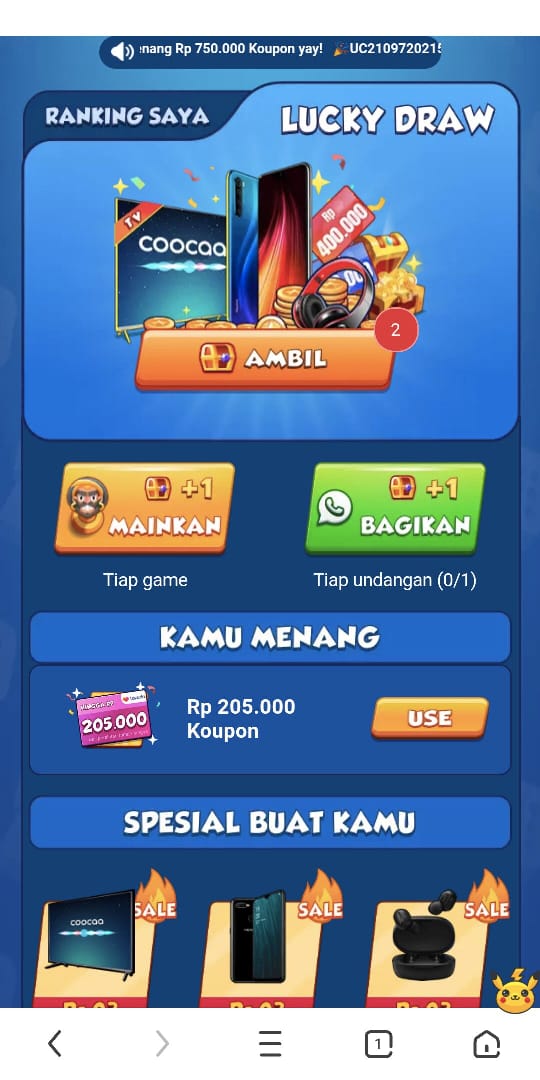
Task: Select the Lucky Draw tab
Action: [x=387, y=120]
